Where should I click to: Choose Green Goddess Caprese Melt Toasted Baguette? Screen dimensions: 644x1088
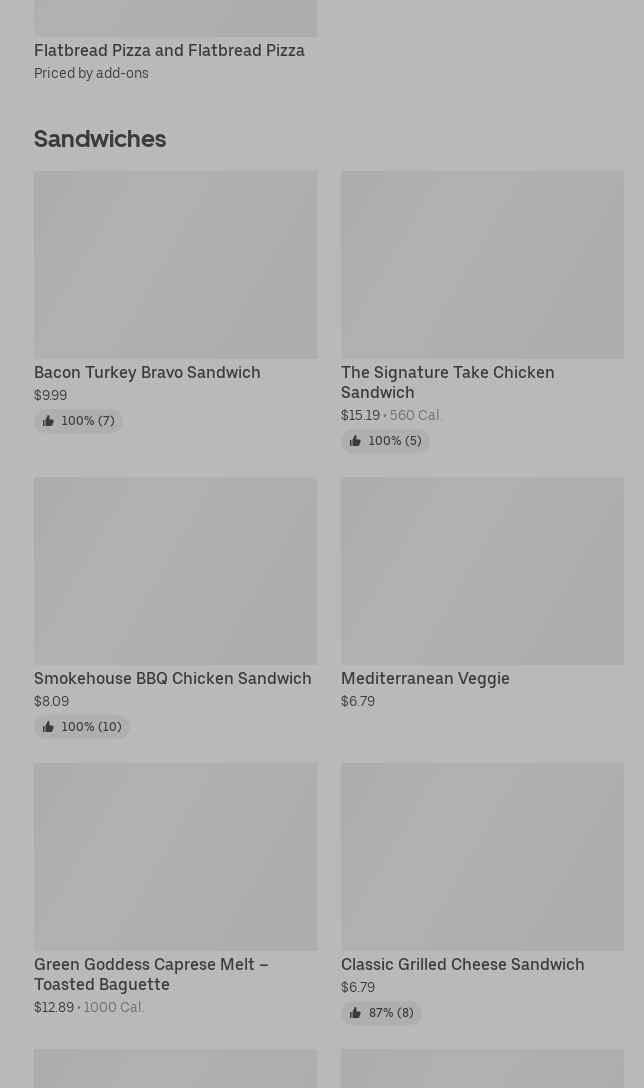(x=176, y=890)
